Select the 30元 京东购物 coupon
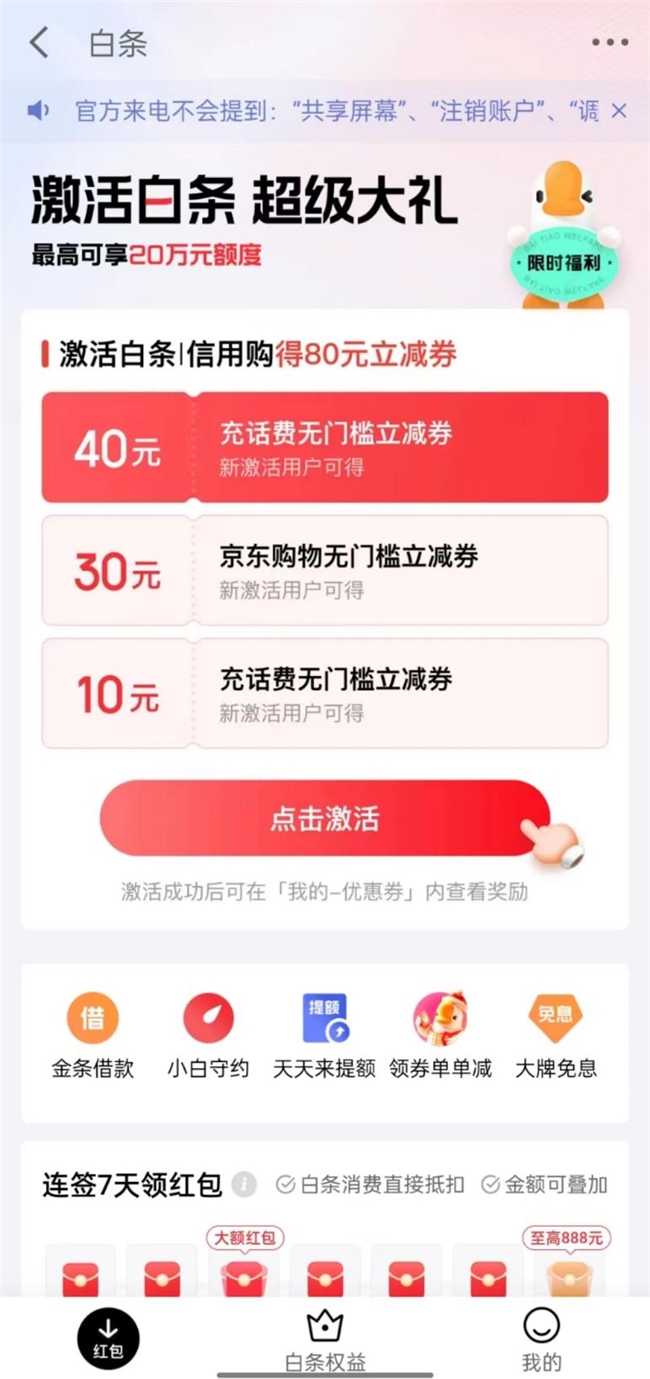 [x=325, y=570]
